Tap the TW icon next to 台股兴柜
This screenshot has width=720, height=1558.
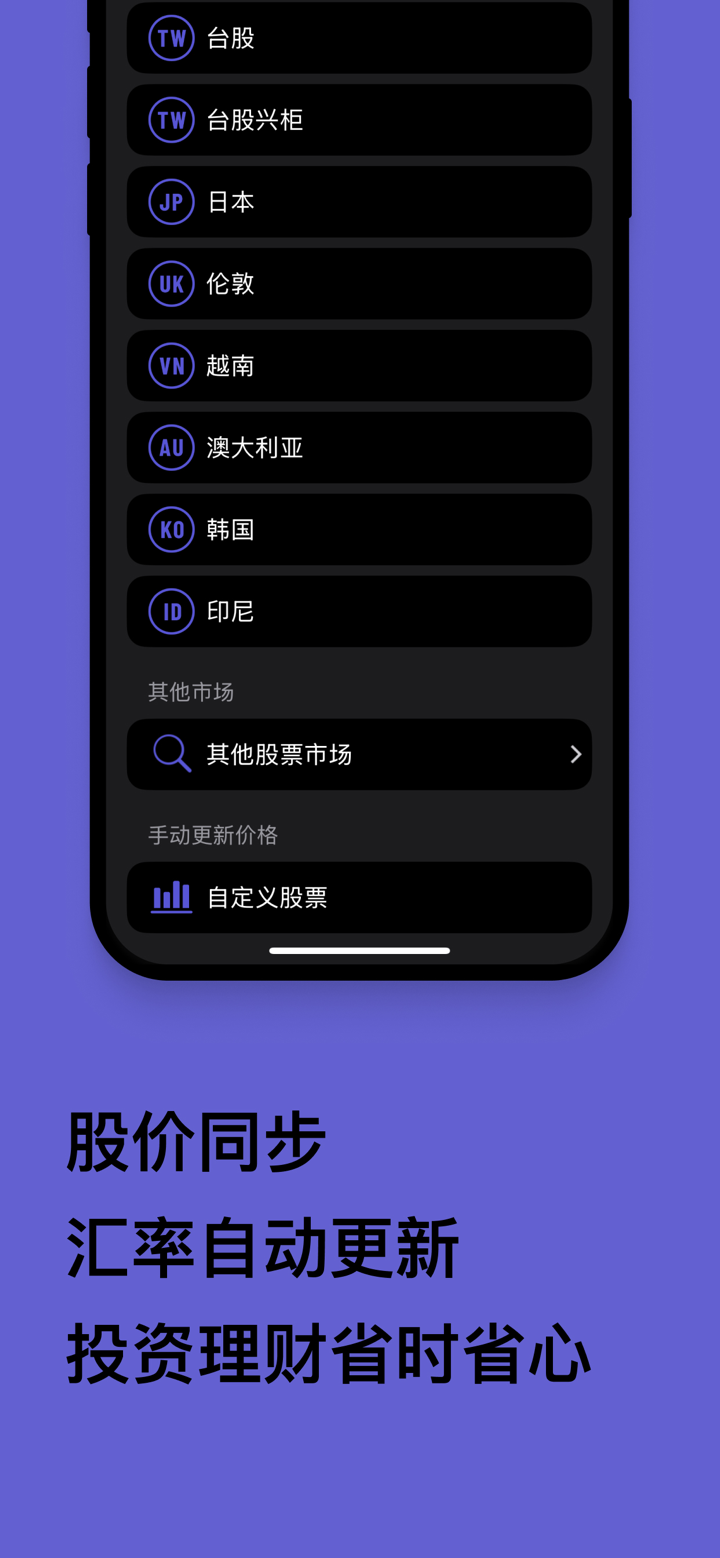[x=171, y=118]
